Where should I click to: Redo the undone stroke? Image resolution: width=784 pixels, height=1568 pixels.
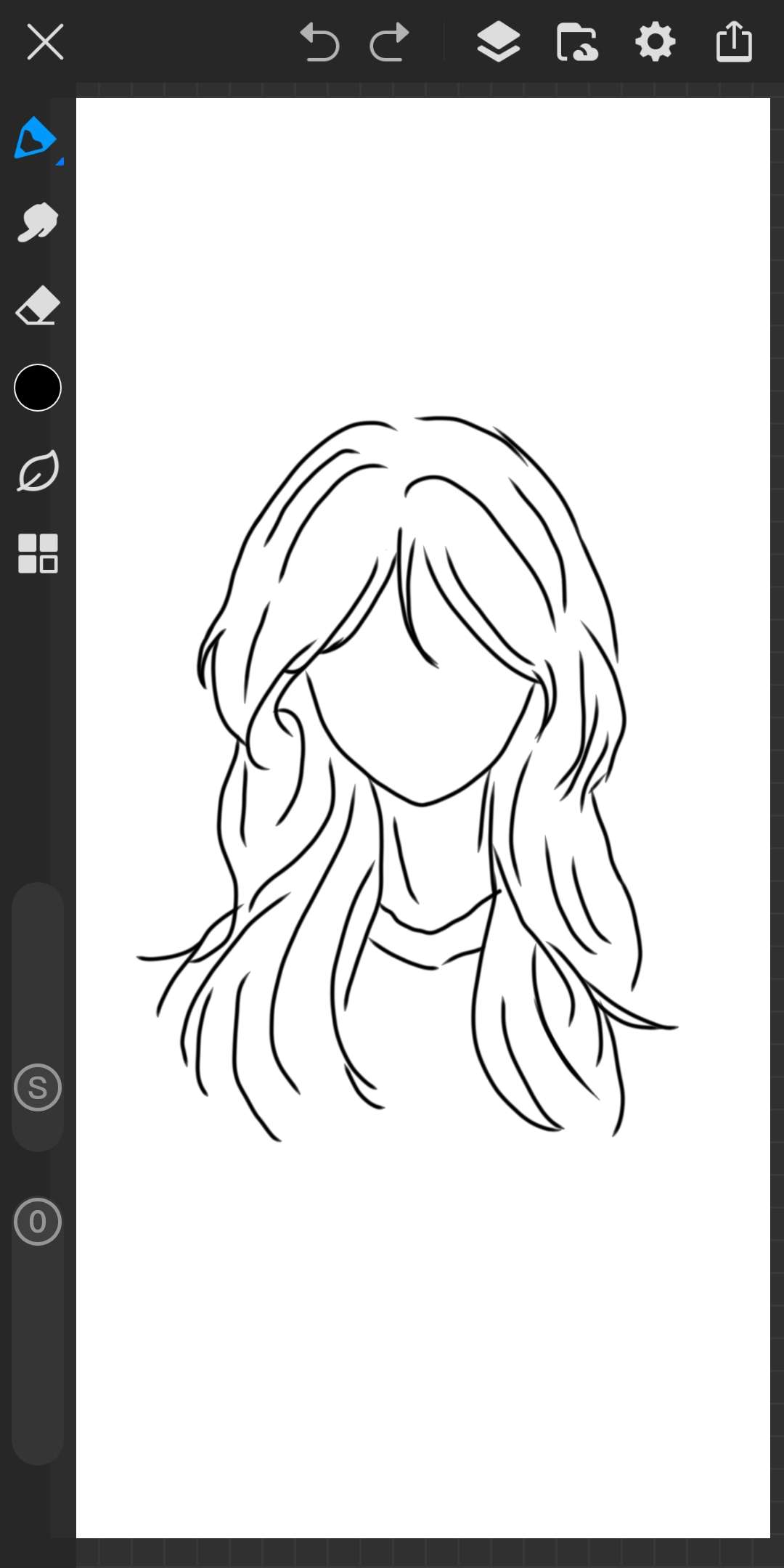(390, 42)
